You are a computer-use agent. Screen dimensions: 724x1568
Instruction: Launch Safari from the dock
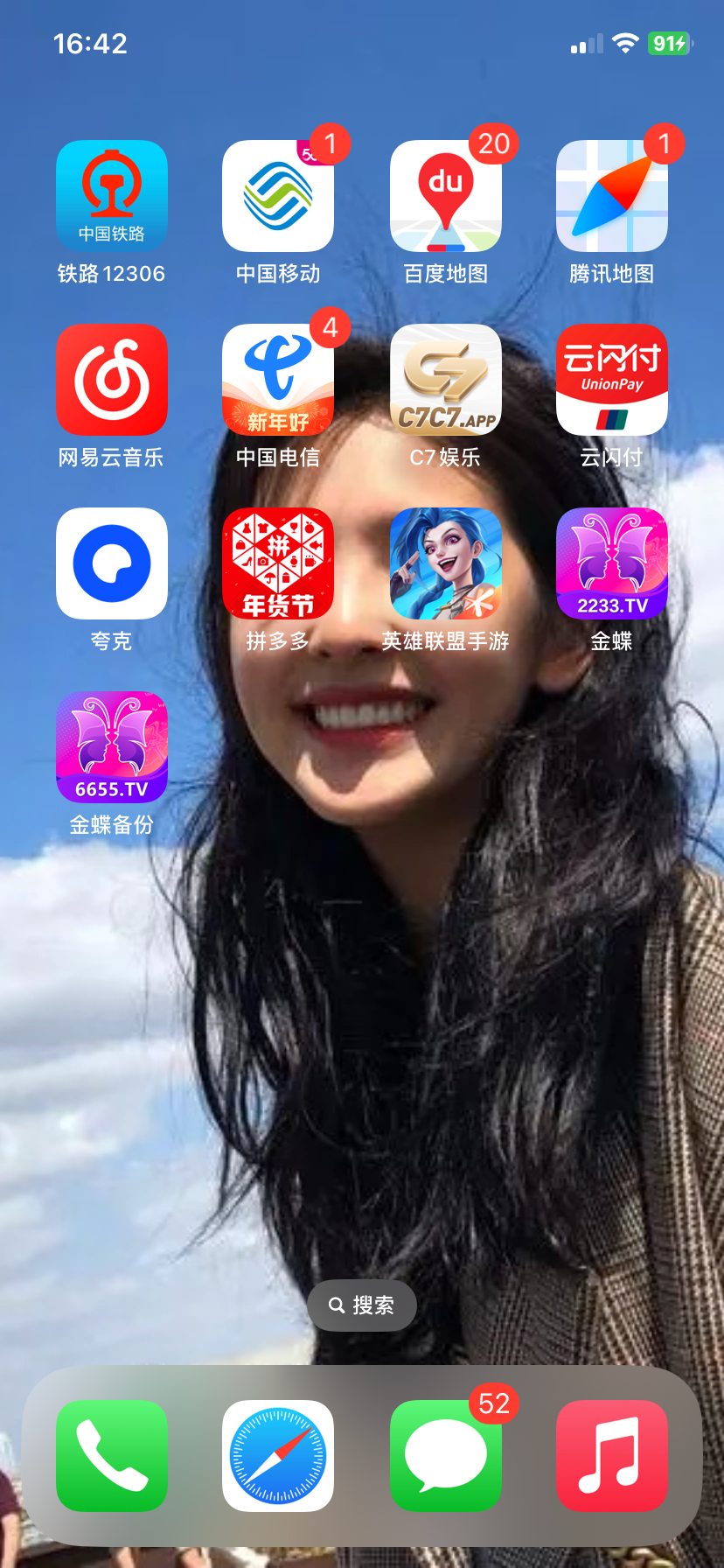tap(278, 1456)
